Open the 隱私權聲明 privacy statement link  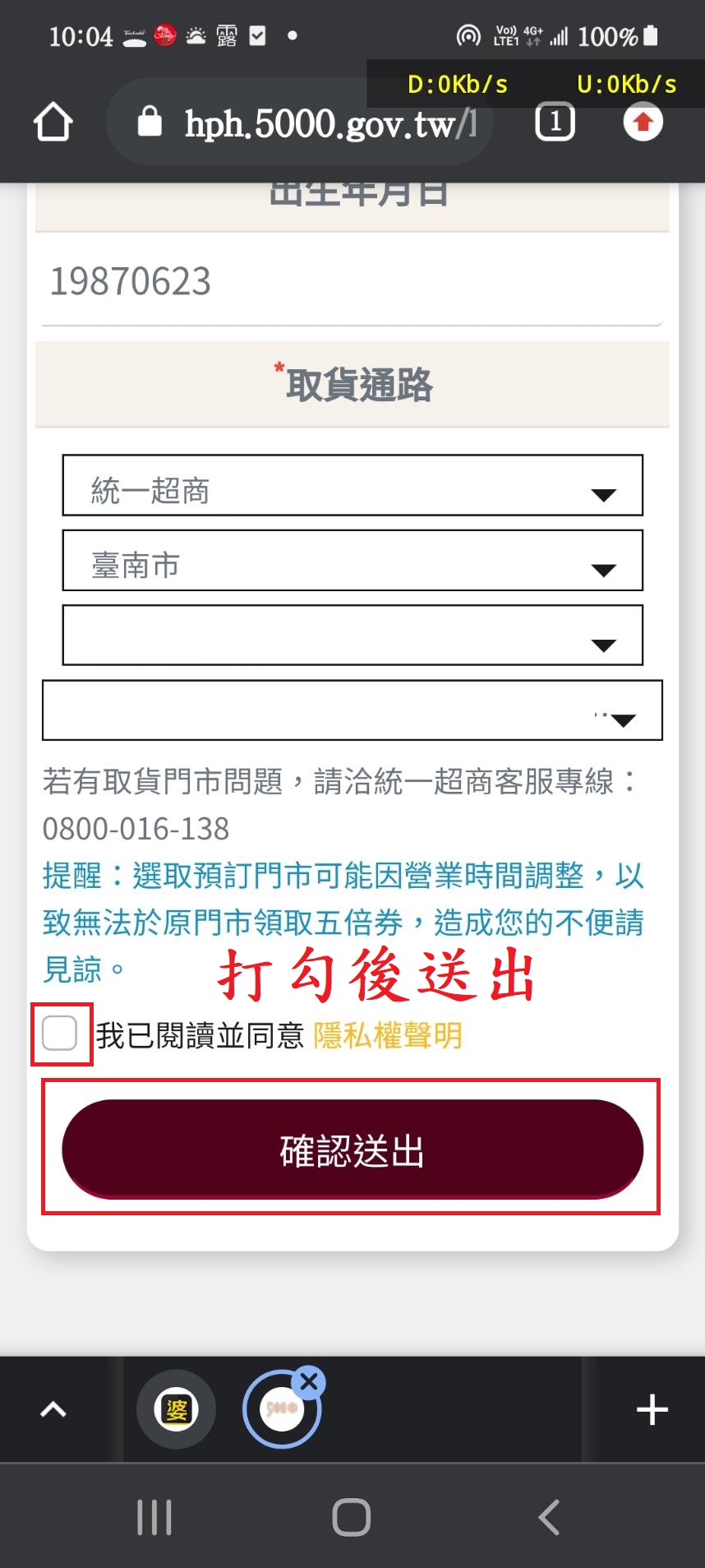388,1035
